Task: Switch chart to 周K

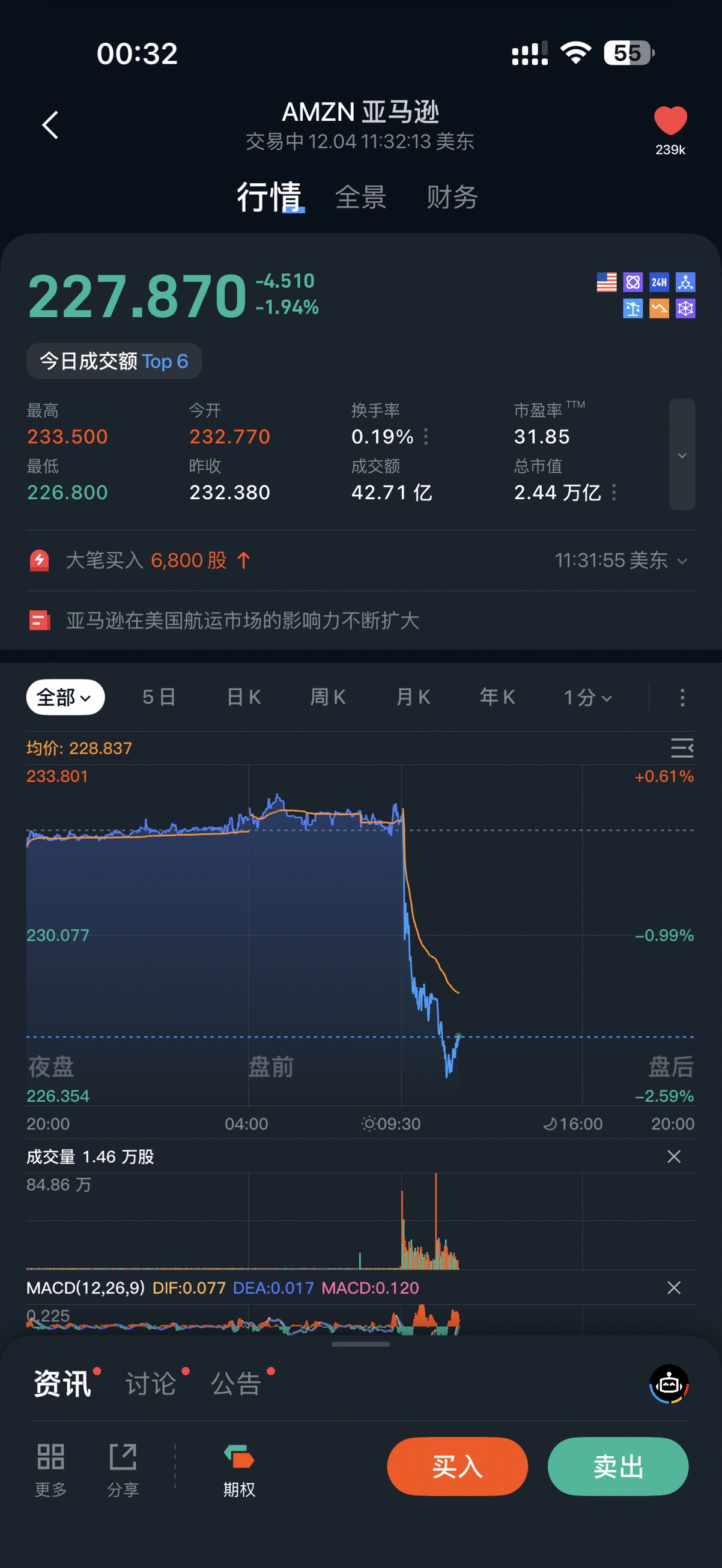Action: [328, 697]
